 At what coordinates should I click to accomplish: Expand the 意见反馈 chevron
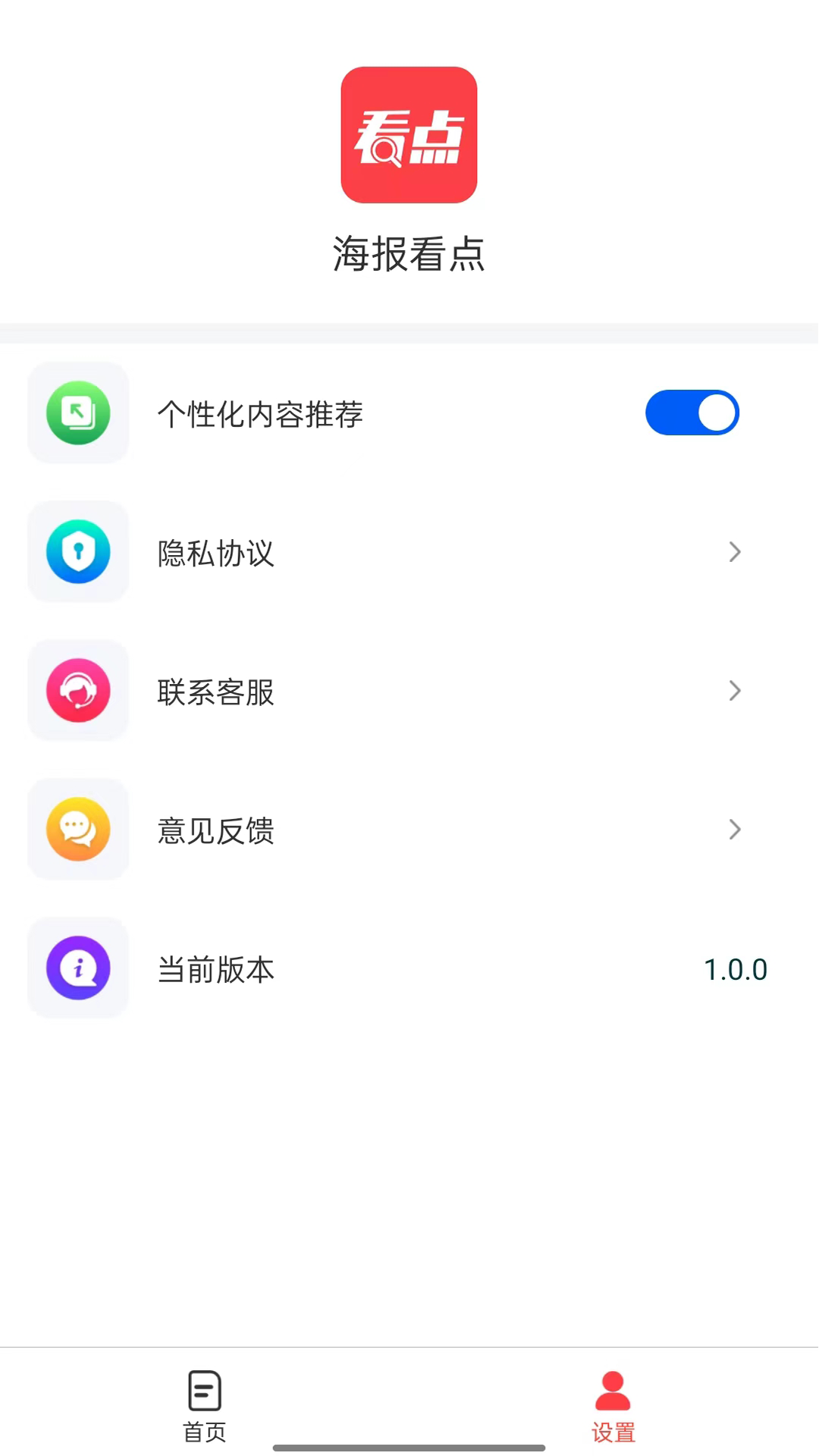coord(733,830)
